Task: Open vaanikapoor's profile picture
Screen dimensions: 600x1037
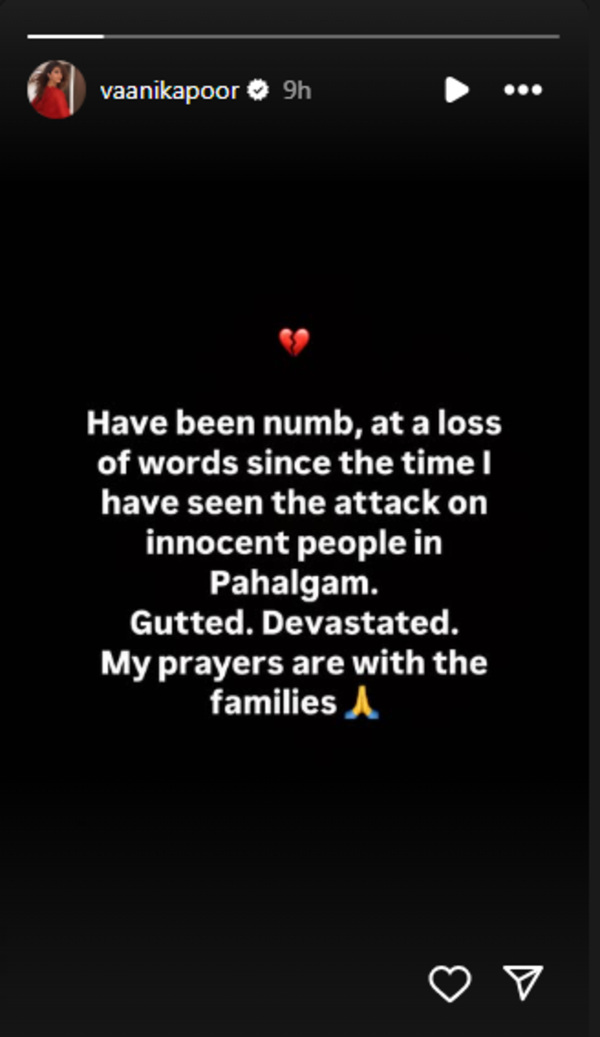Action: [x=56, y=89]
